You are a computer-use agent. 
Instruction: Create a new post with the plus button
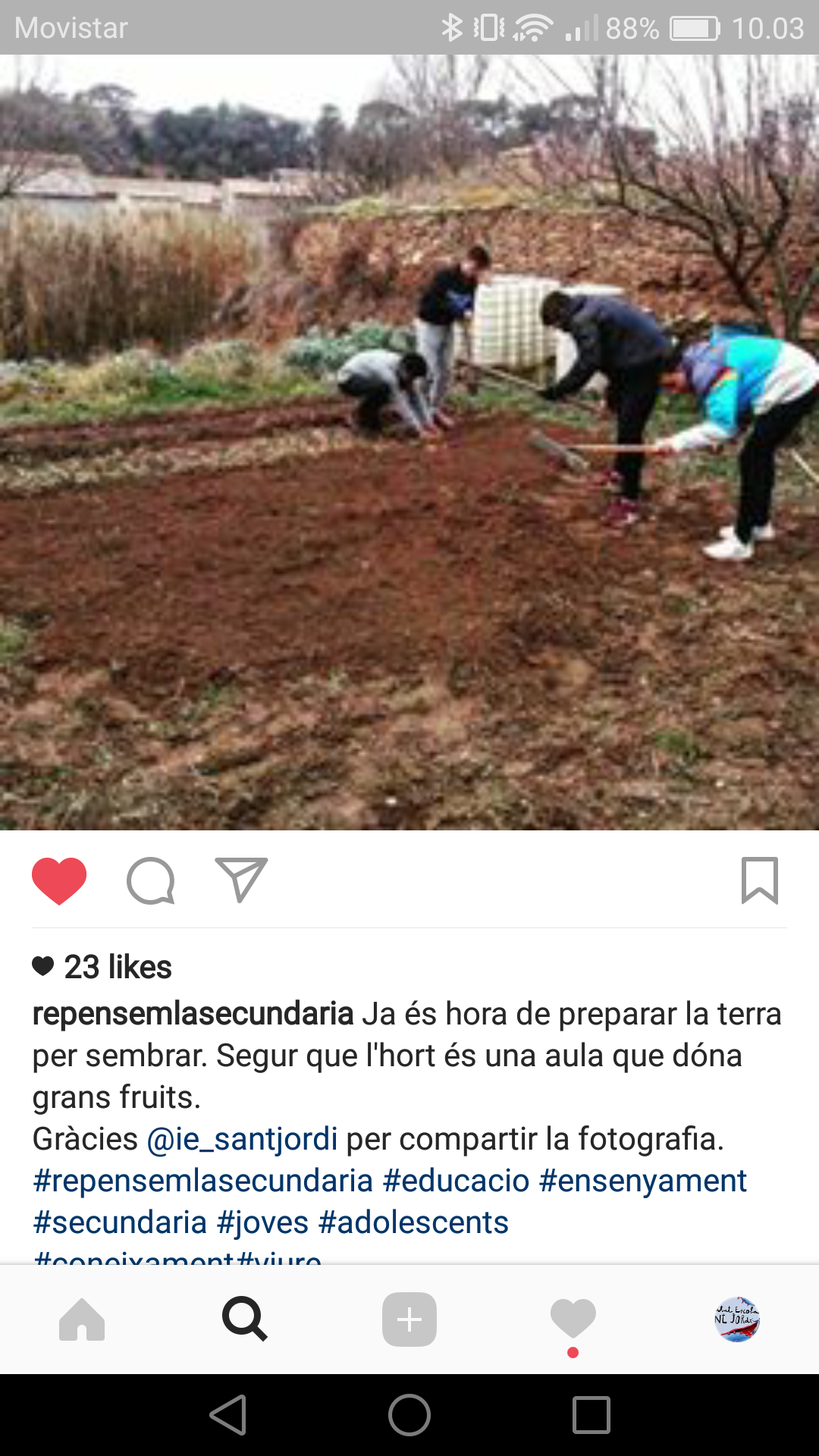point(409,1319)
